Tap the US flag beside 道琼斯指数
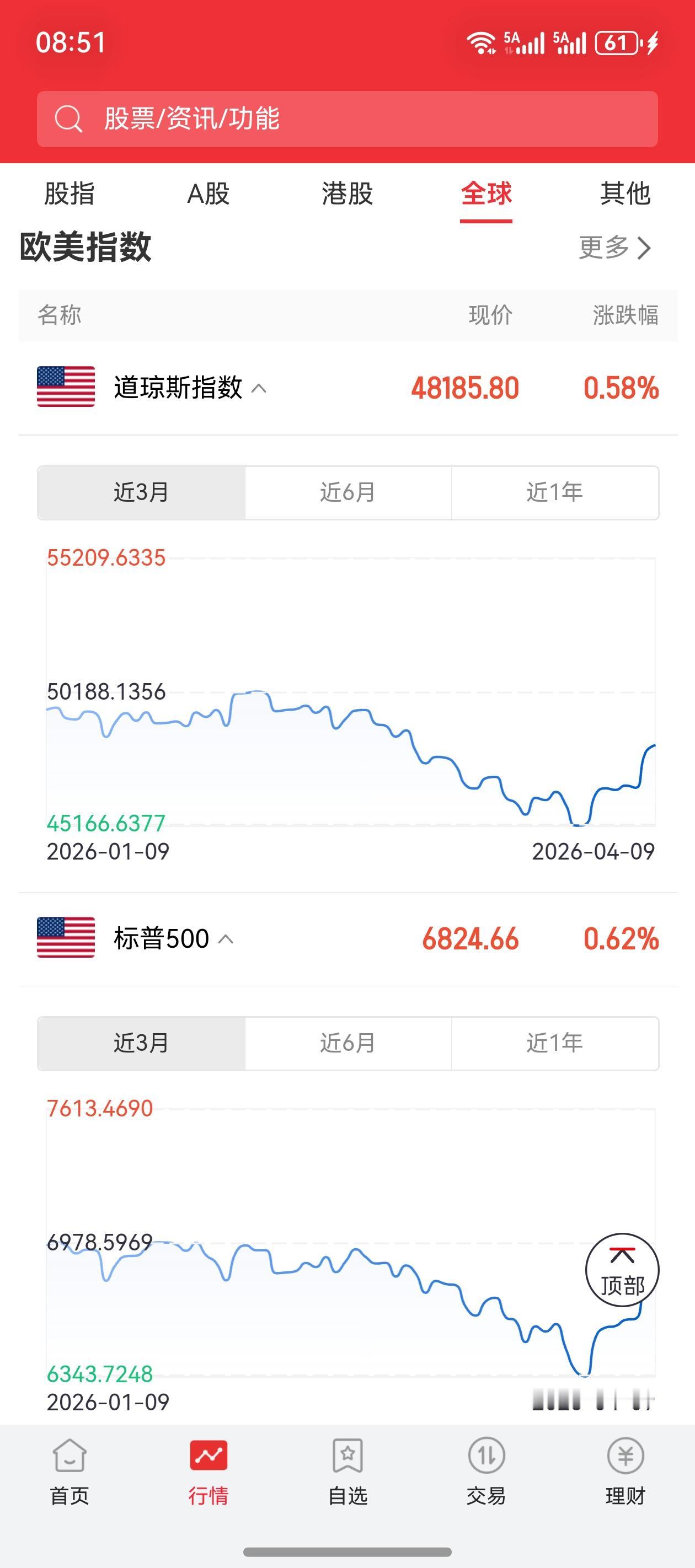The width and height of the screenshot is (695, 1568). (64, 385)
